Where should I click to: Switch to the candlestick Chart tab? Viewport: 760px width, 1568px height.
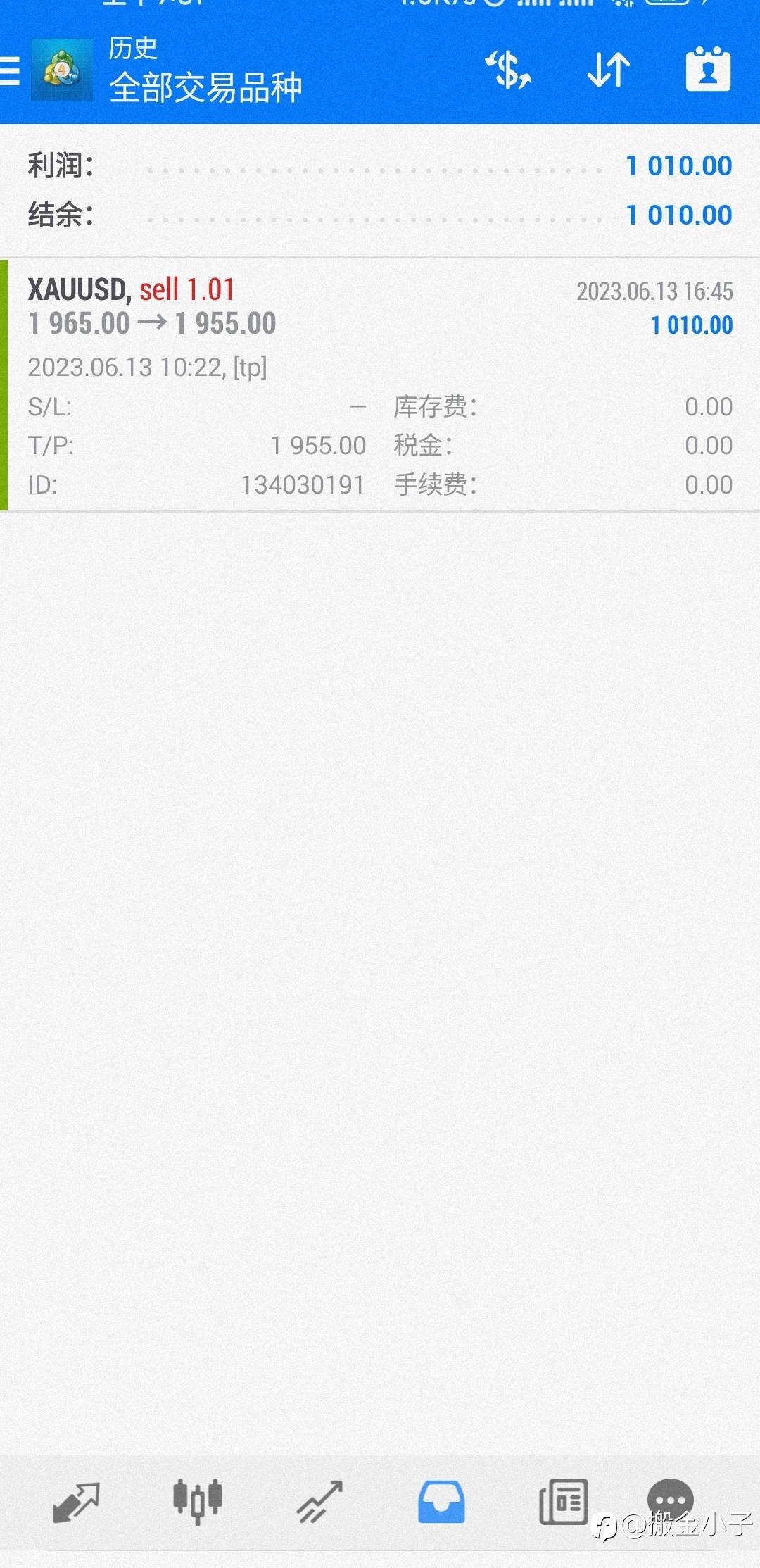[198, 1501]
